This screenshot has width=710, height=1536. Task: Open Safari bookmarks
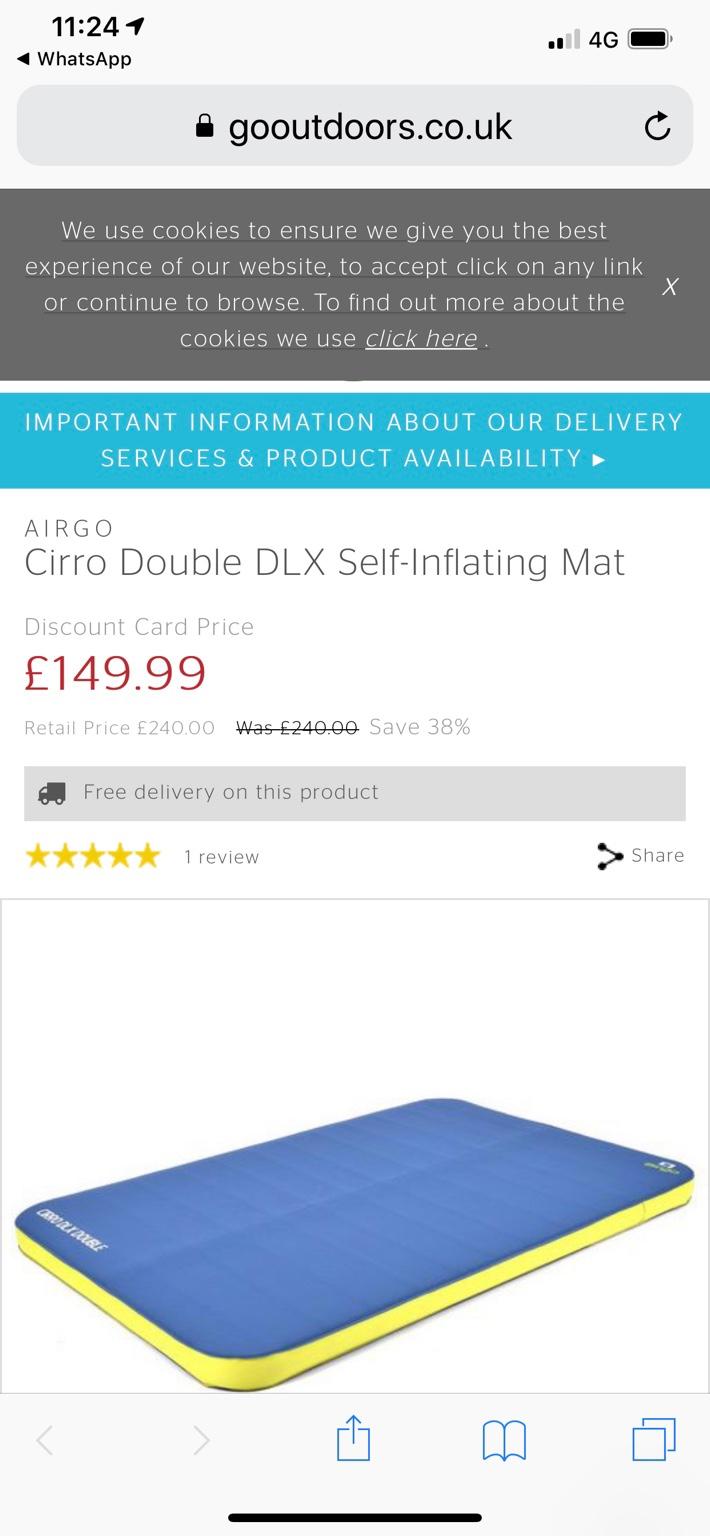[504, 1441]
